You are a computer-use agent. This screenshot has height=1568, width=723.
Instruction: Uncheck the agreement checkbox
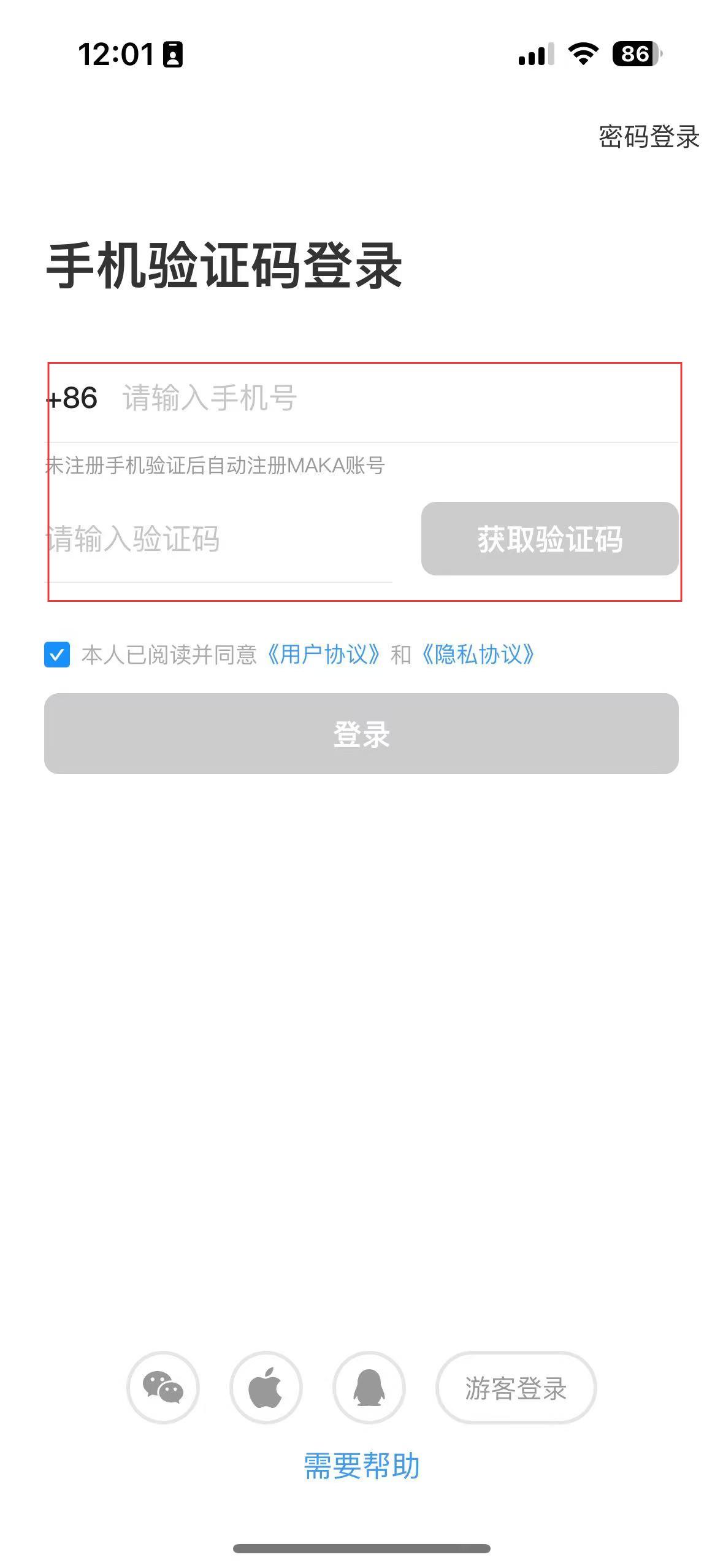pos(57,655)
